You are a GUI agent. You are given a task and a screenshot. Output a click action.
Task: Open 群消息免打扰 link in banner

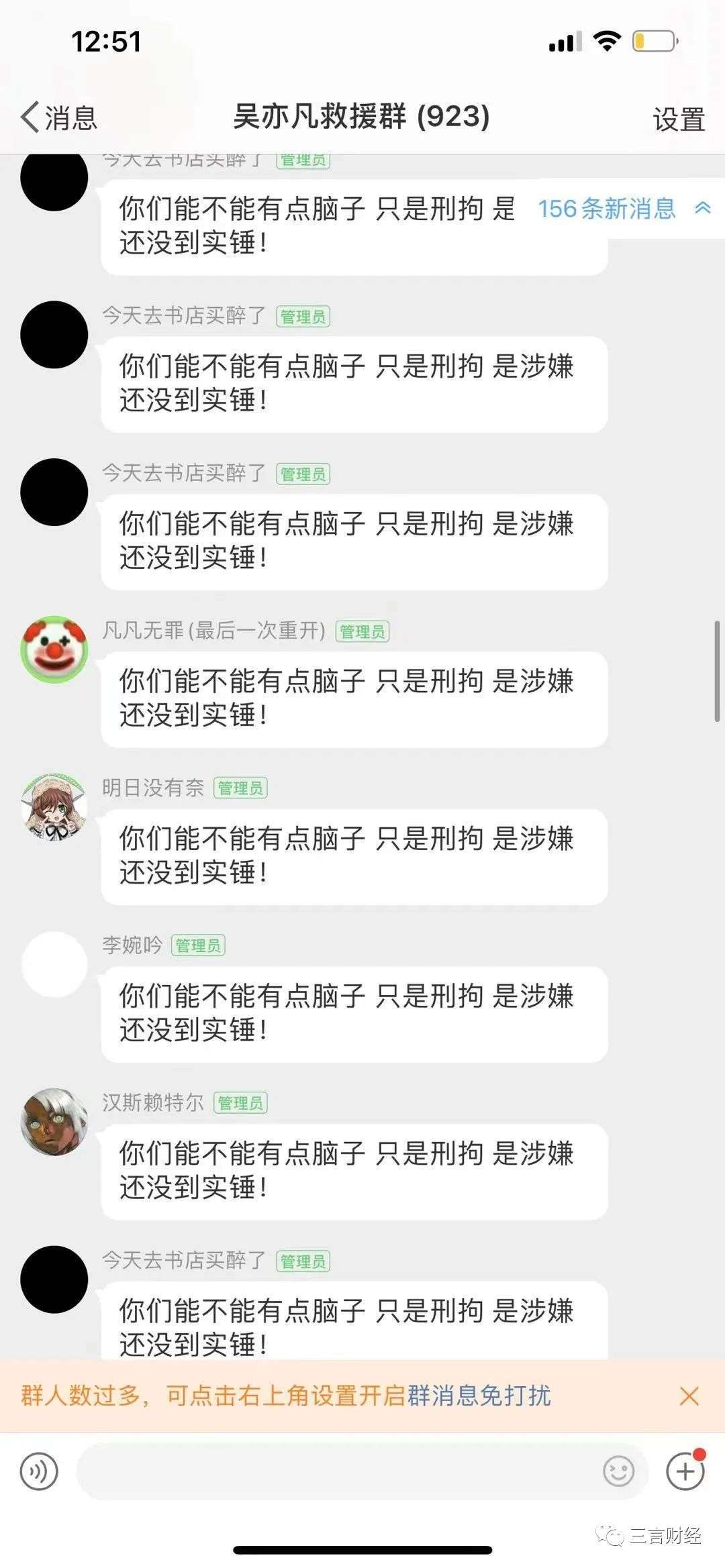coord(479,1396)
